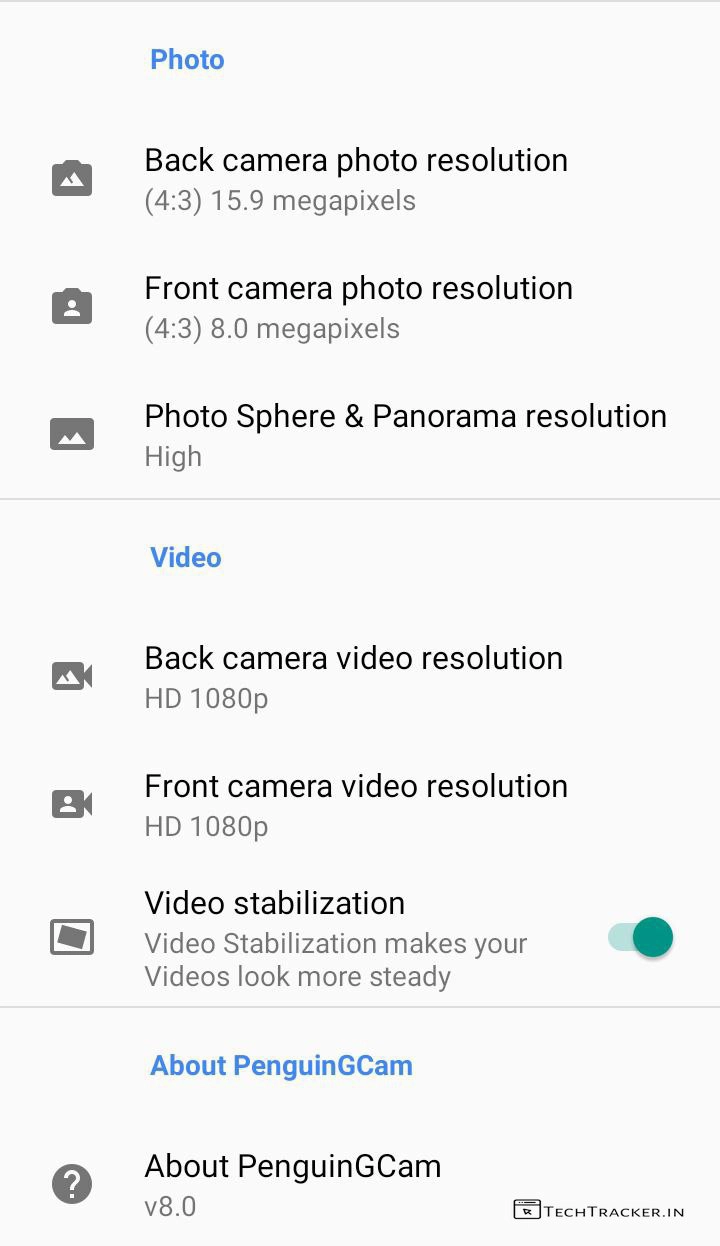
Task: Change Front camera video resolution
Action: pos(356,805)
